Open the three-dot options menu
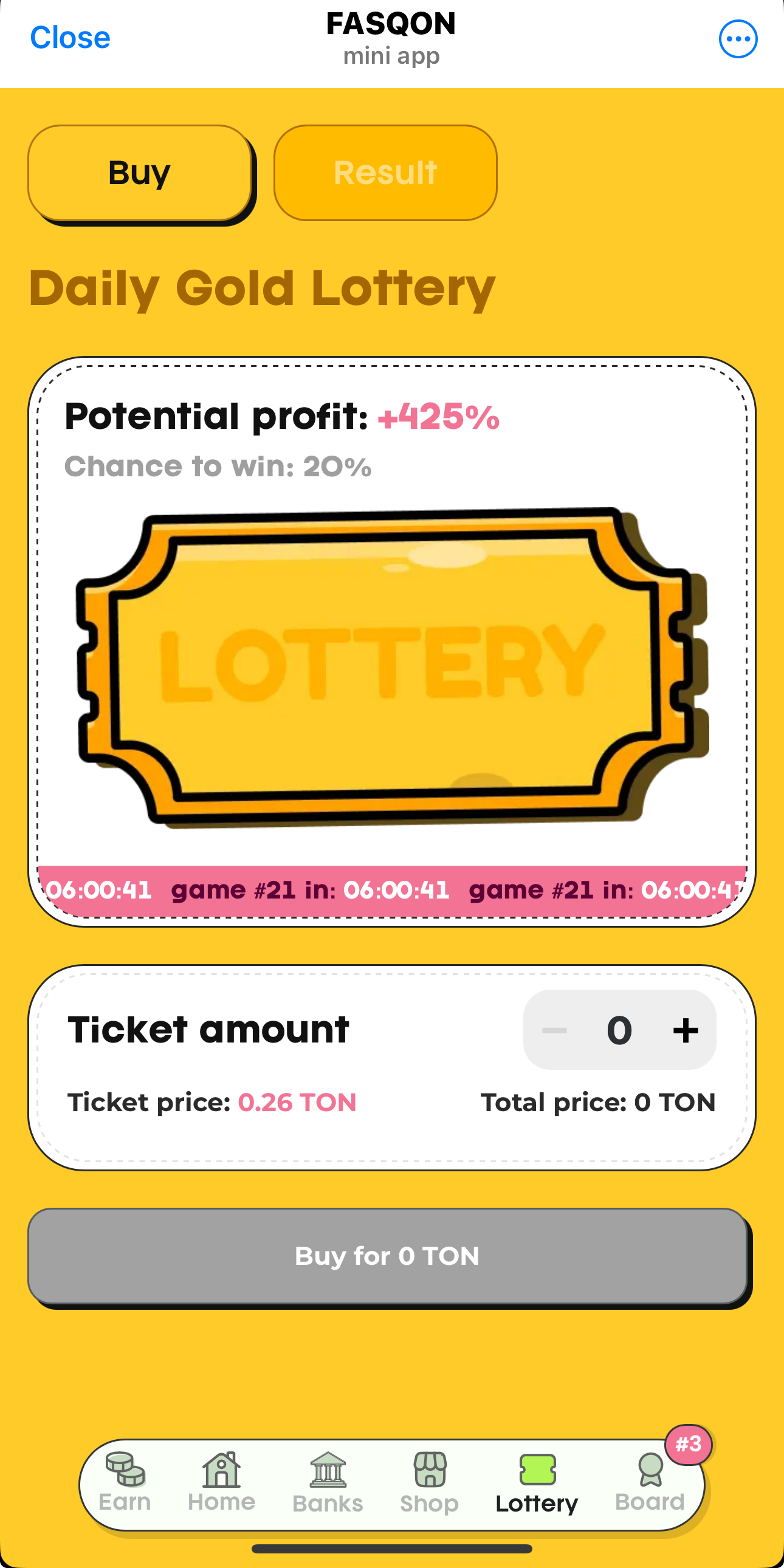 pyautogui.click(x=737, y=39)
